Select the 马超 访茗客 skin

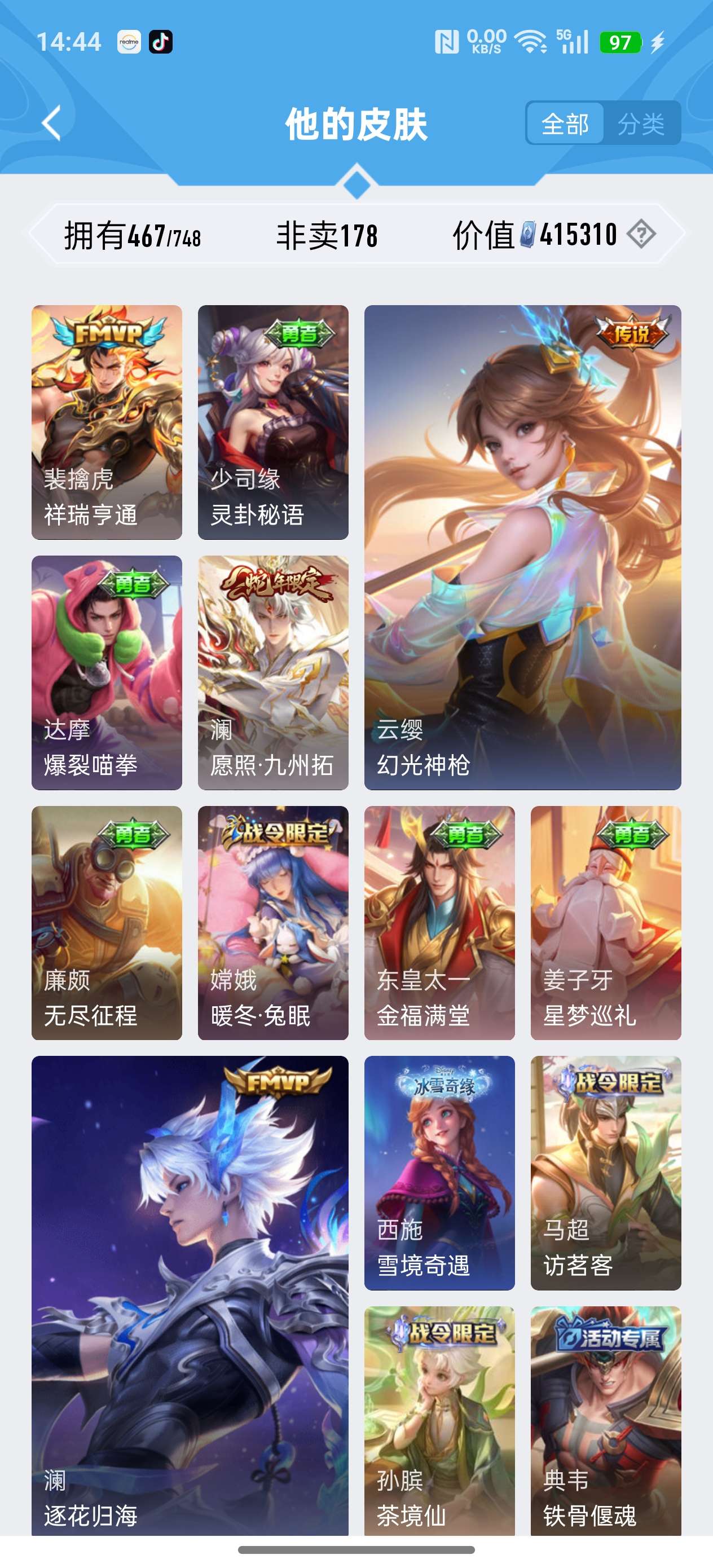pyautogui.click(x=605, y=1173)
